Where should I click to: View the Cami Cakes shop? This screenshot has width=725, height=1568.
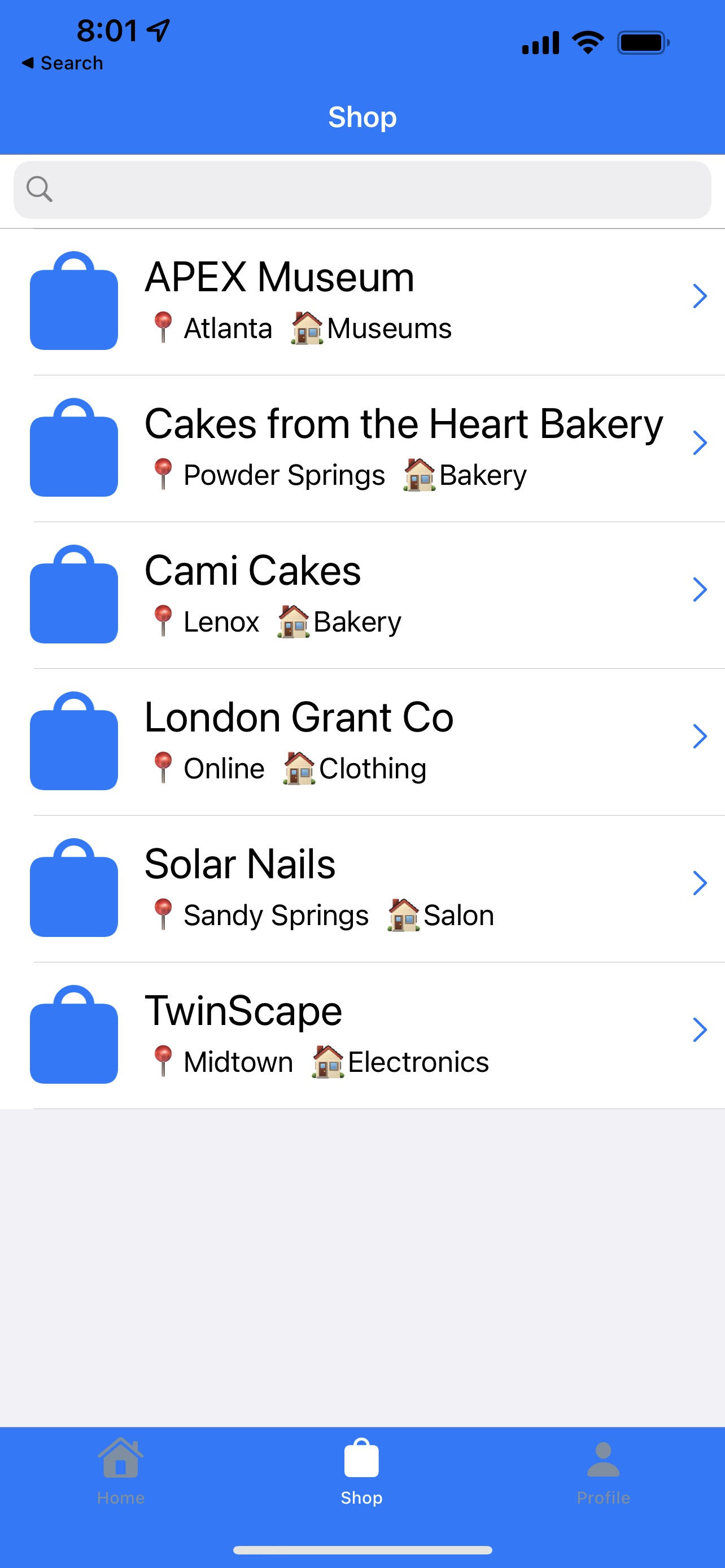click(x=362, y=595)
